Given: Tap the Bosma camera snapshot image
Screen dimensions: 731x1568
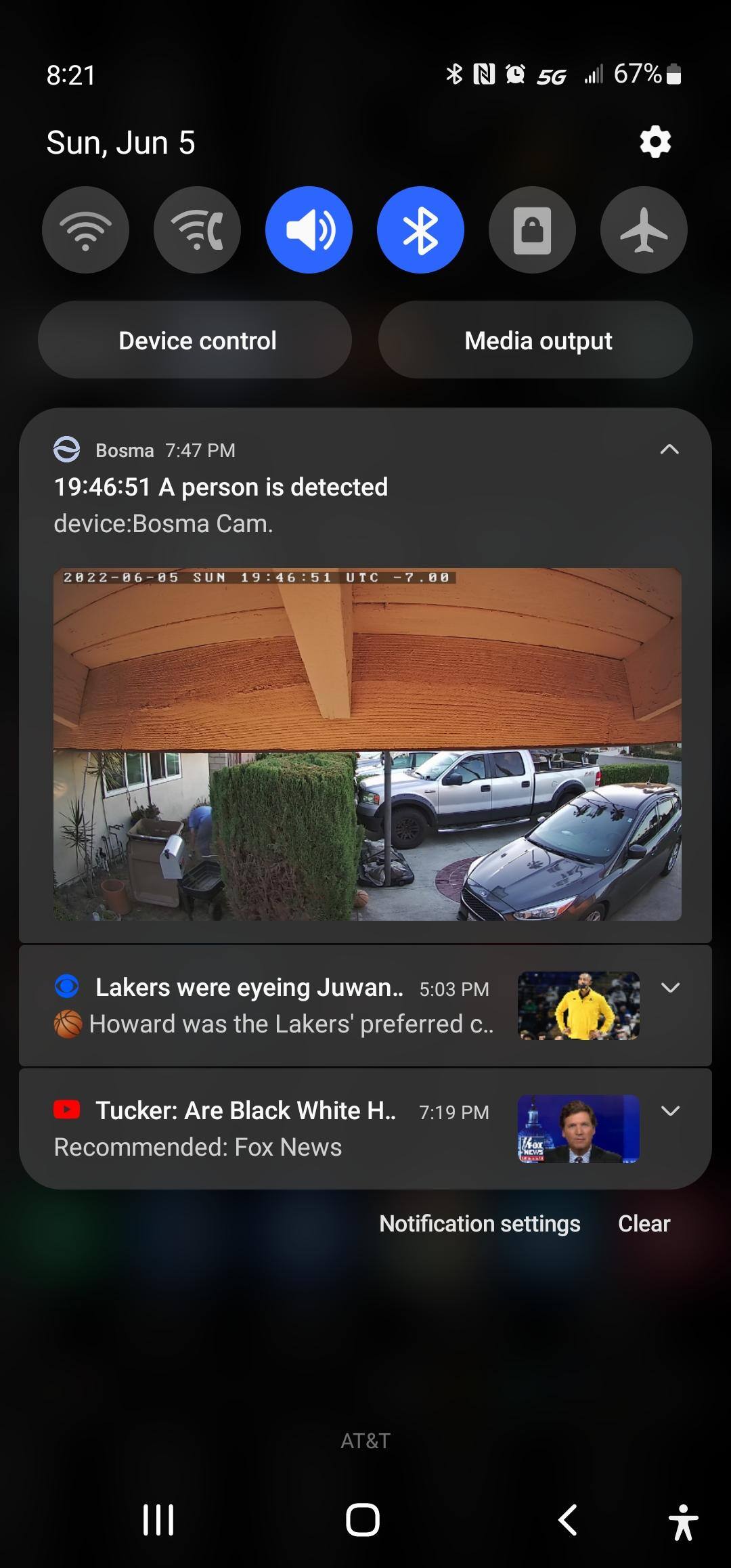Looking at the screenshot, I should pos(365,745).
